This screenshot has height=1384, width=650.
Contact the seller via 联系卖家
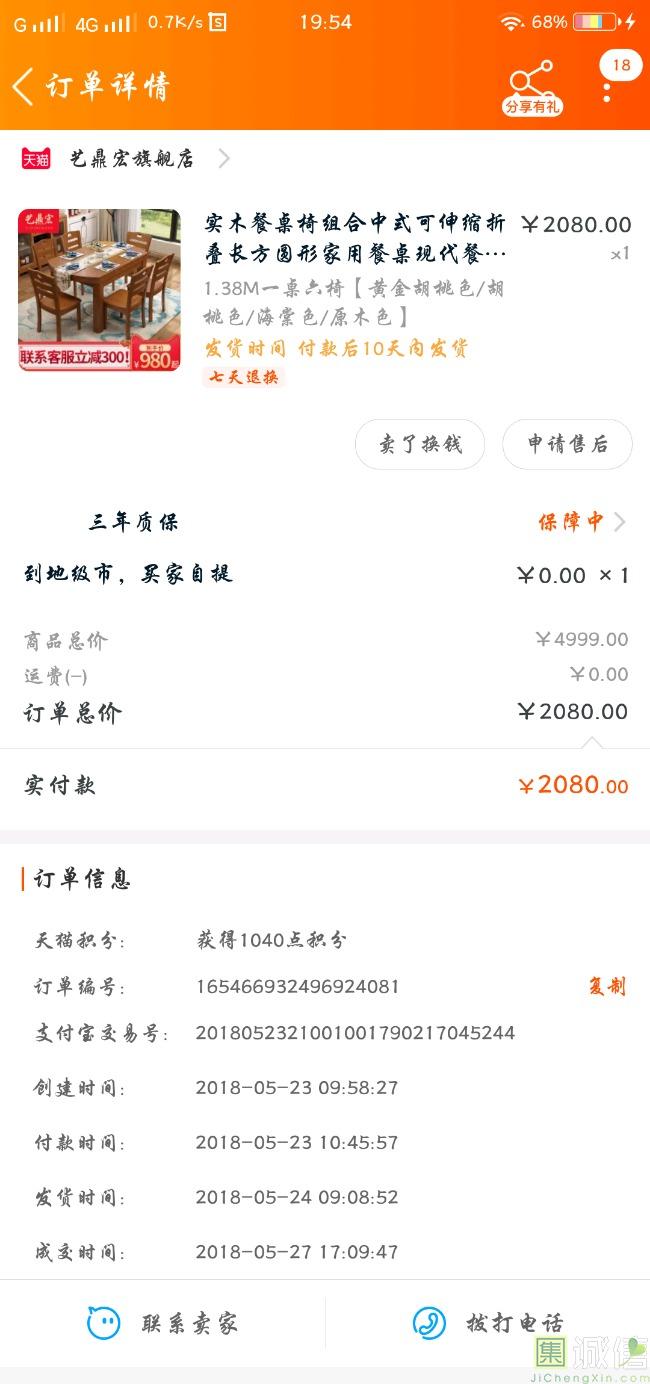(163, 1324)
